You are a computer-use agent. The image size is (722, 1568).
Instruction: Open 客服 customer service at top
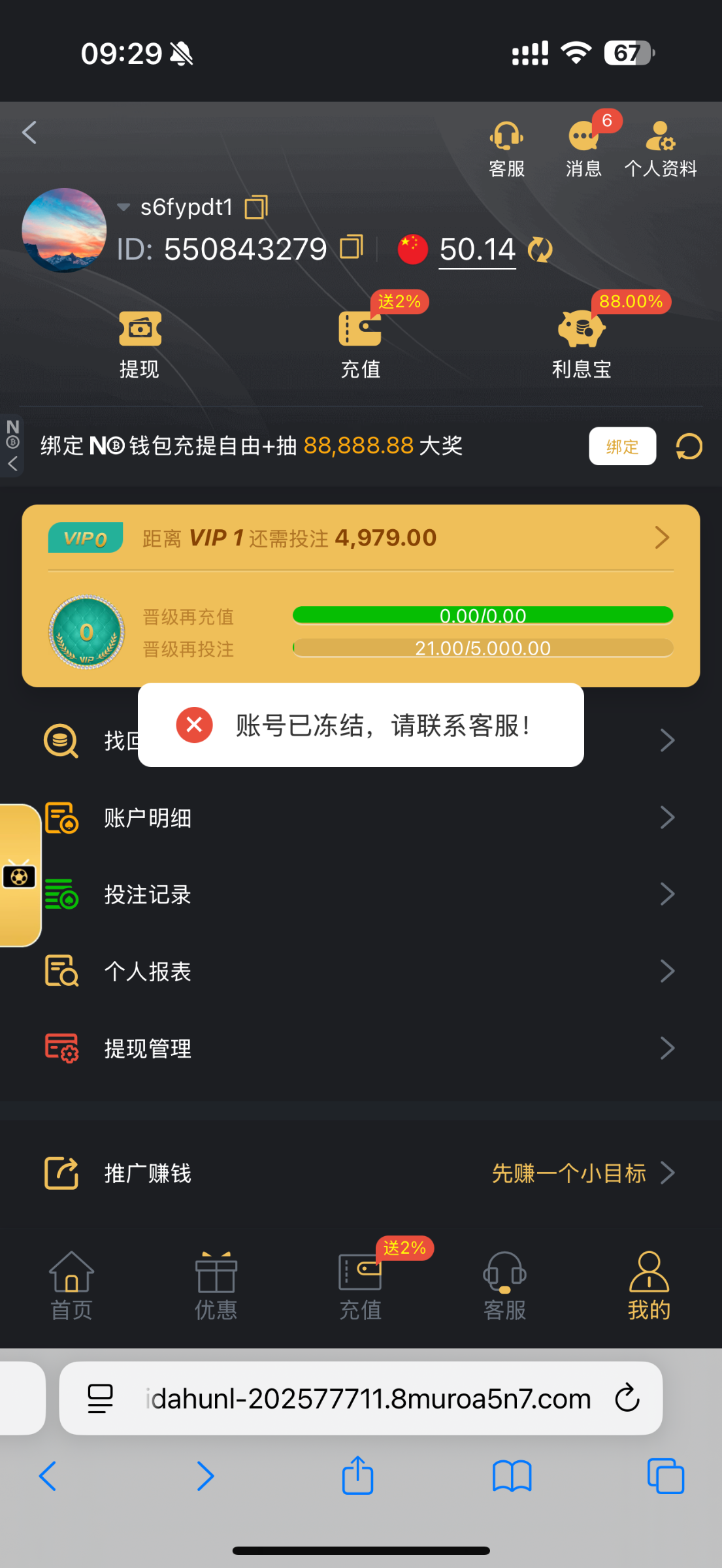pyautogui.click(x=506, y=149)
